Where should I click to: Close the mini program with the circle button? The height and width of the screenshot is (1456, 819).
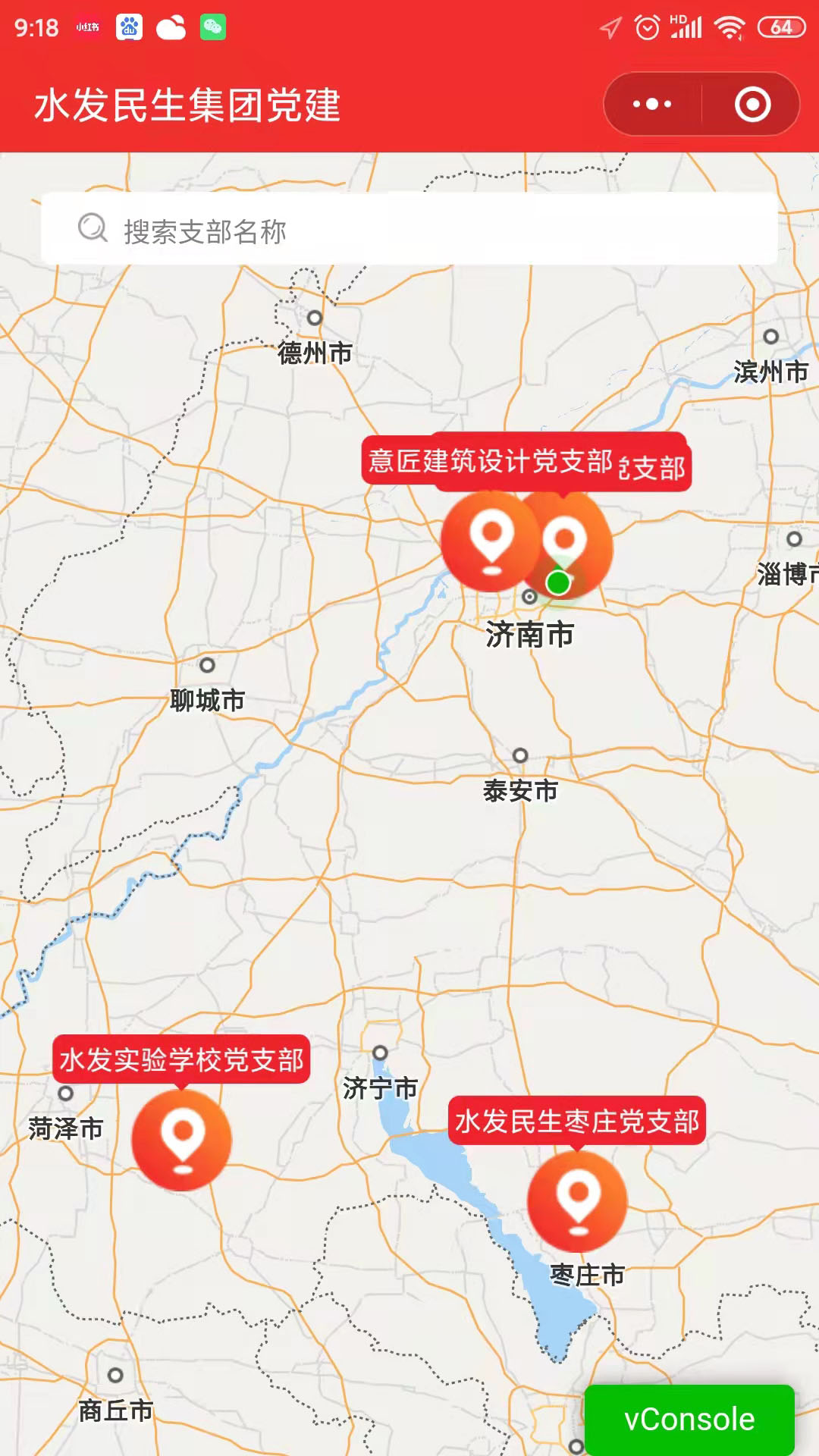pos(752,105)
